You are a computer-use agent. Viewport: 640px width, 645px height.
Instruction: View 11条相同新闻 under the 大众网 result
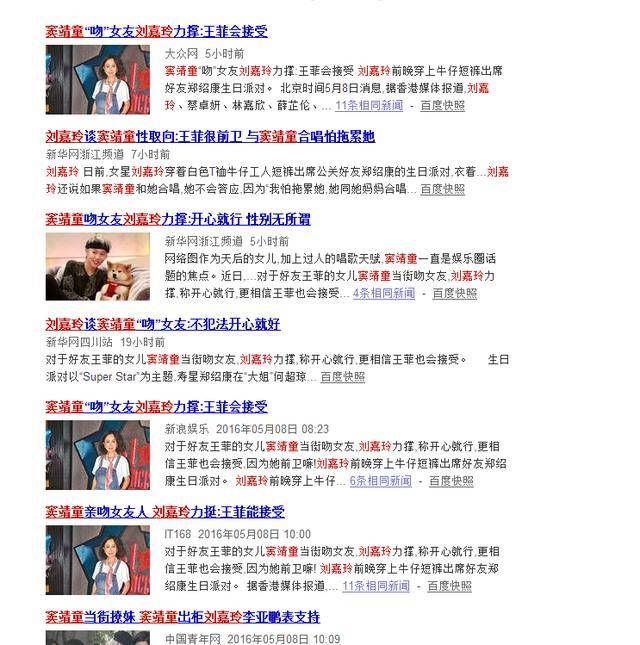(x=368, y=105)
